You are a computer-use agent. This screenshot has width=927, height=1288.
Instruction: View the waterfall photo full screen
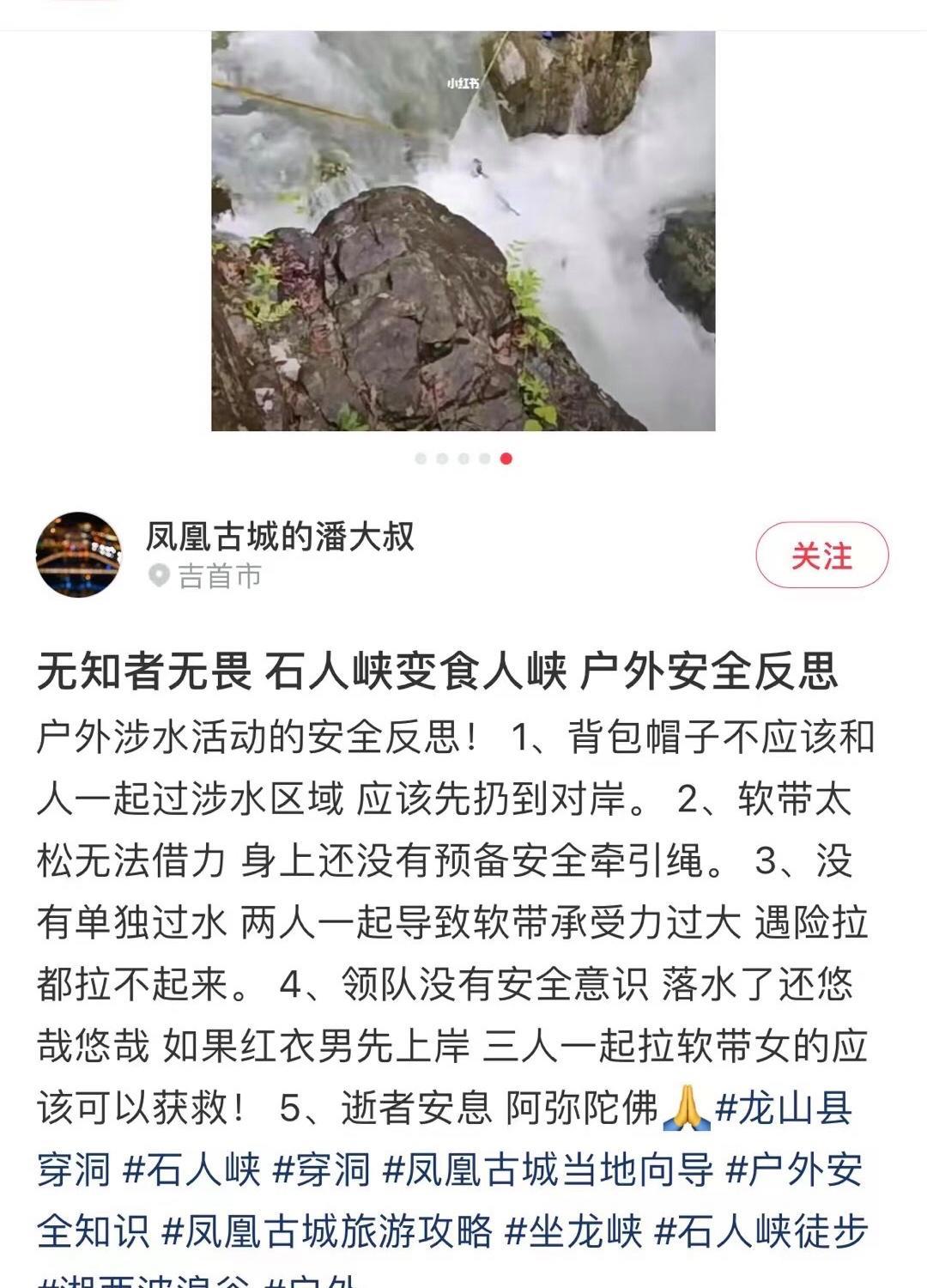[x=463, y=230]
